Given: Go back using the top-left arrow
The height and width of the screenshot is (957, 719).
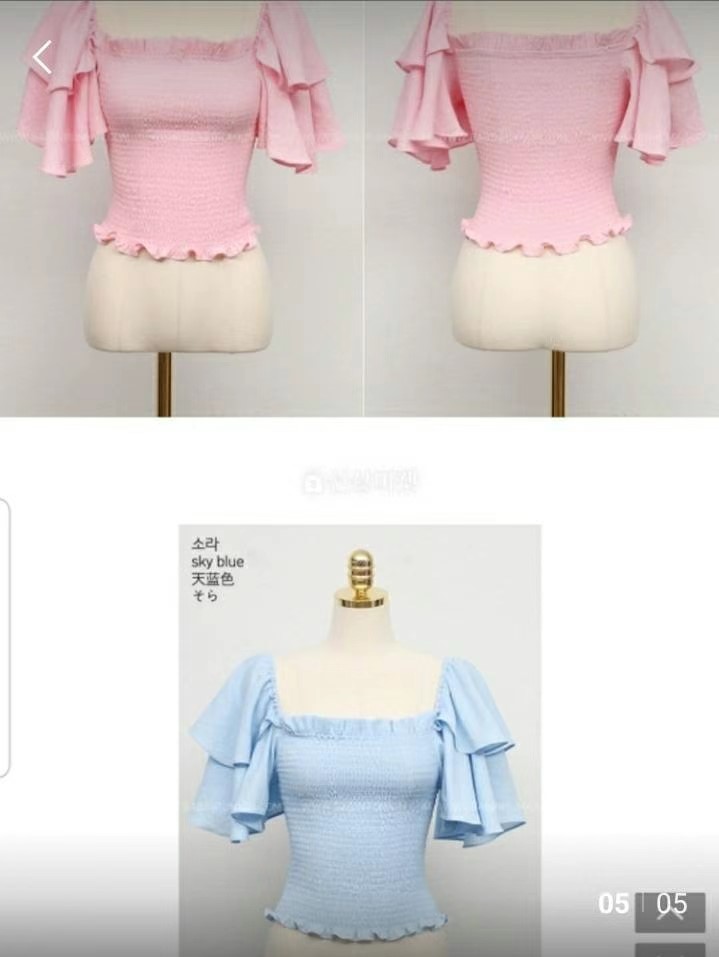Looking at the screenshot, I should pyautogui.click(x=41, y=57).
